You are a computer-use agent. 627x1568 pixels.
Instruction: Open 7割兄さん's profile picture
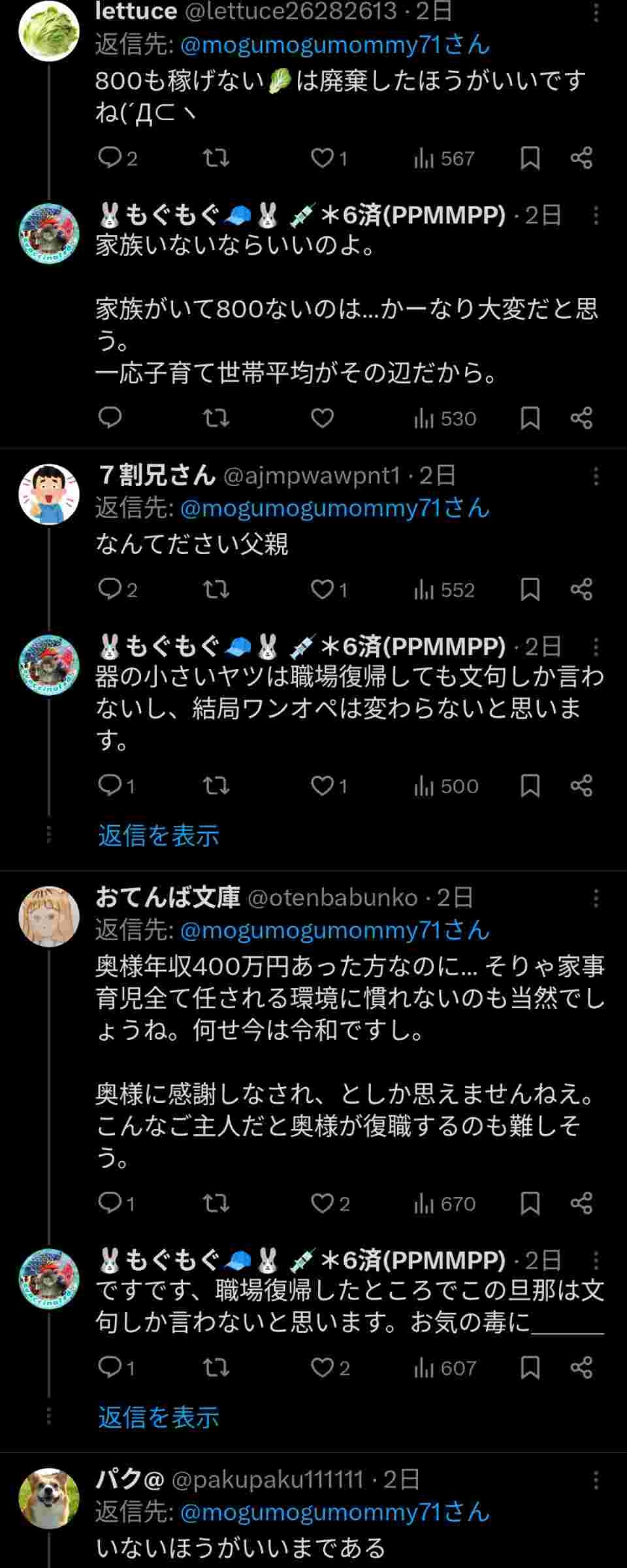click(48, 494)
